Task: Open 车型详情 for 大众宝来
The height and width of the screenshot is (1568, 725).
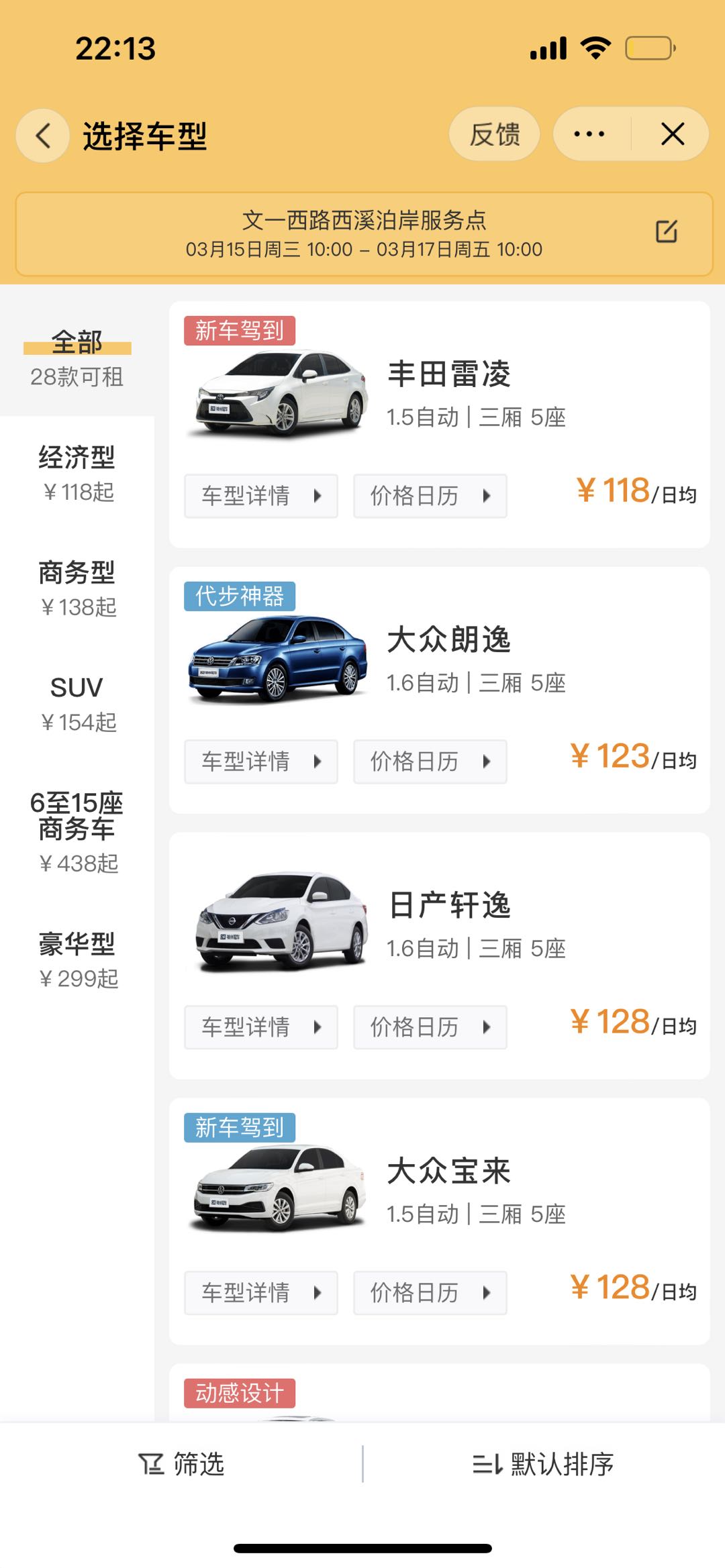Action: [261, 1293]
